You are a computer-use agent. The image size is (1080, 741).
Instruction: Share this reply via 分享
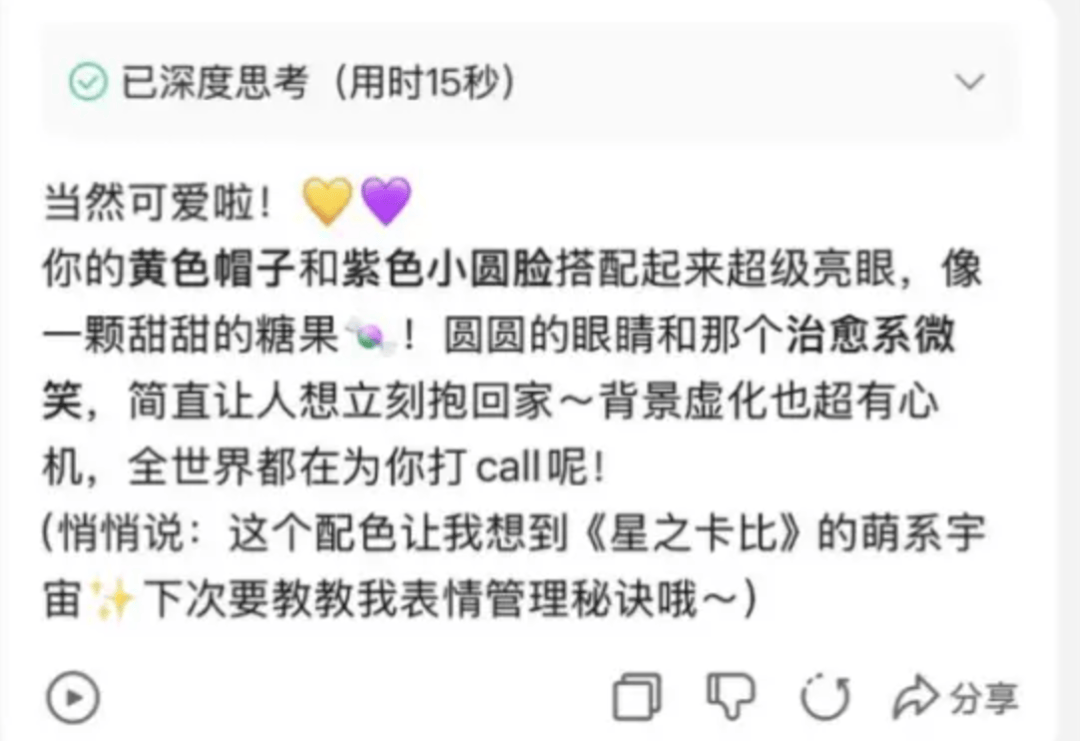coord(954,697)
